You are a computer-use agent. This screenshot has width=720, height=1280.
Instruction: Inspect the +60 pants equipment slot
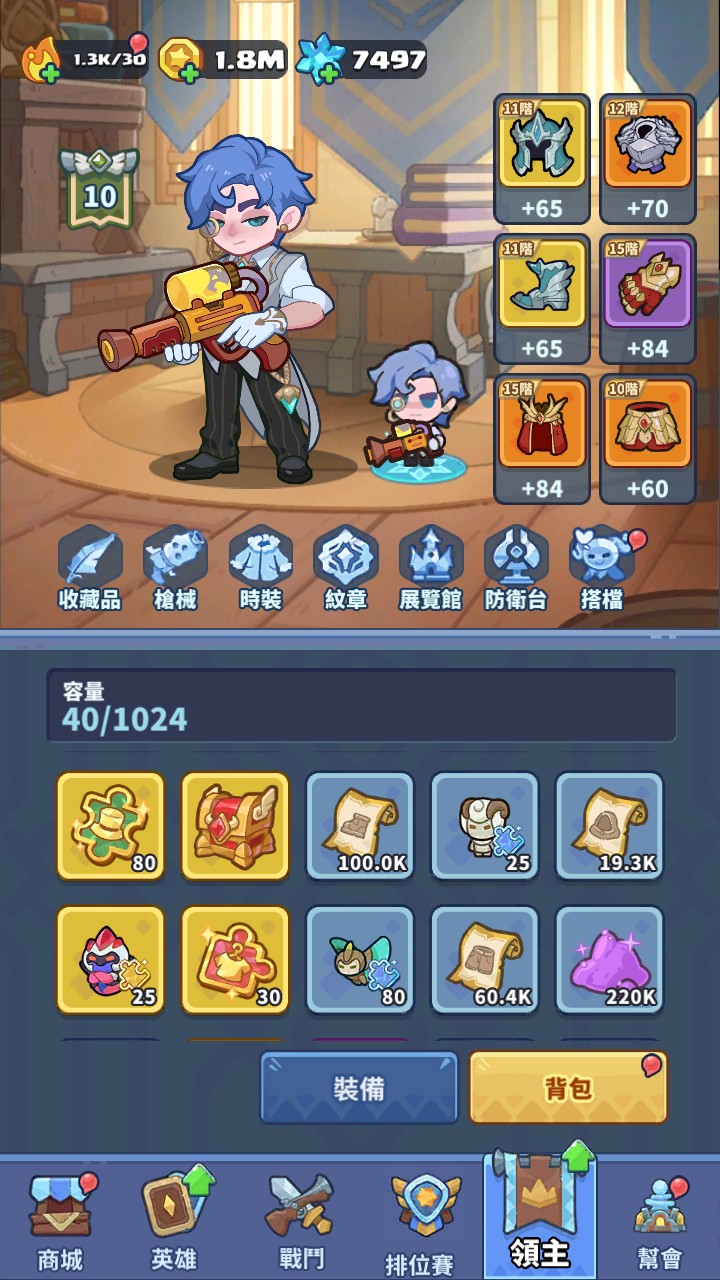coord(647,438)
